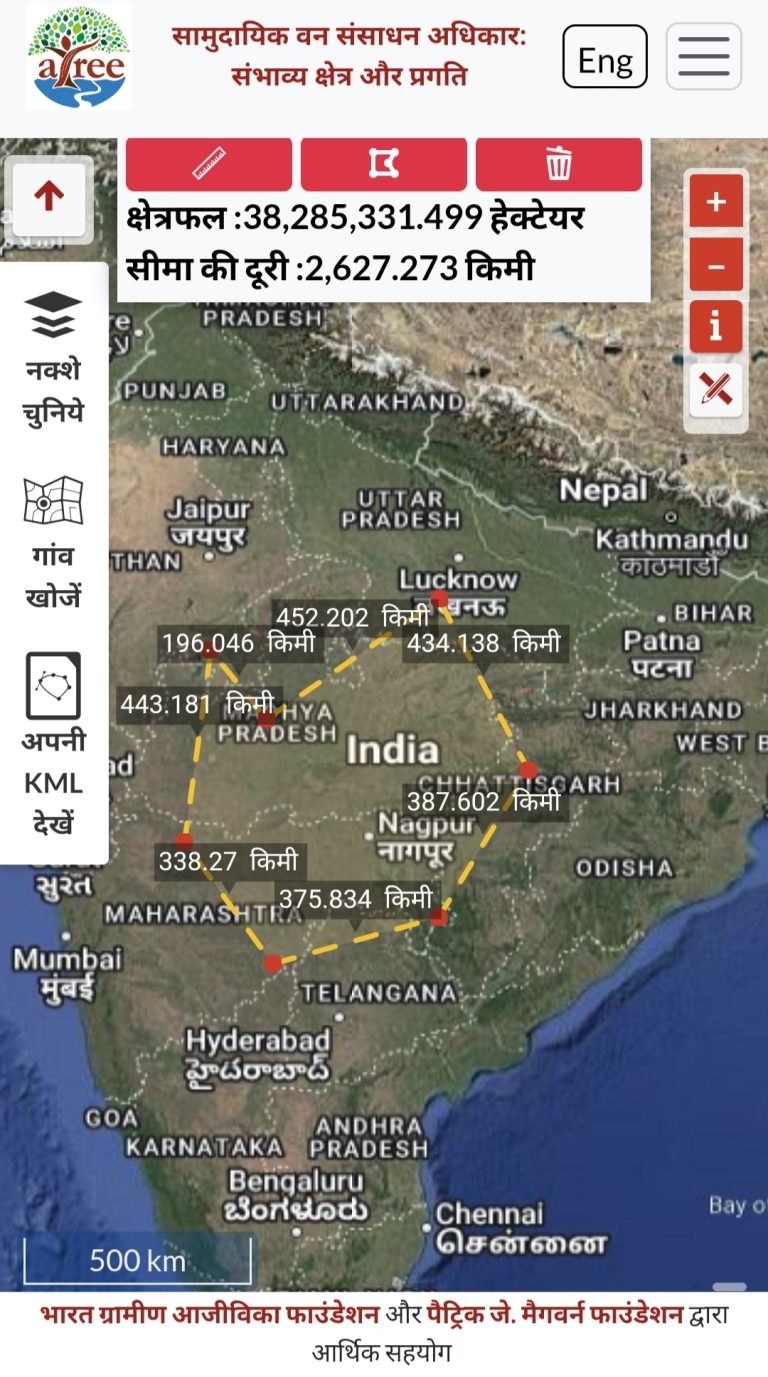Select the polygon area drawing tool
768x1377 pixels.
coord(383,163)
